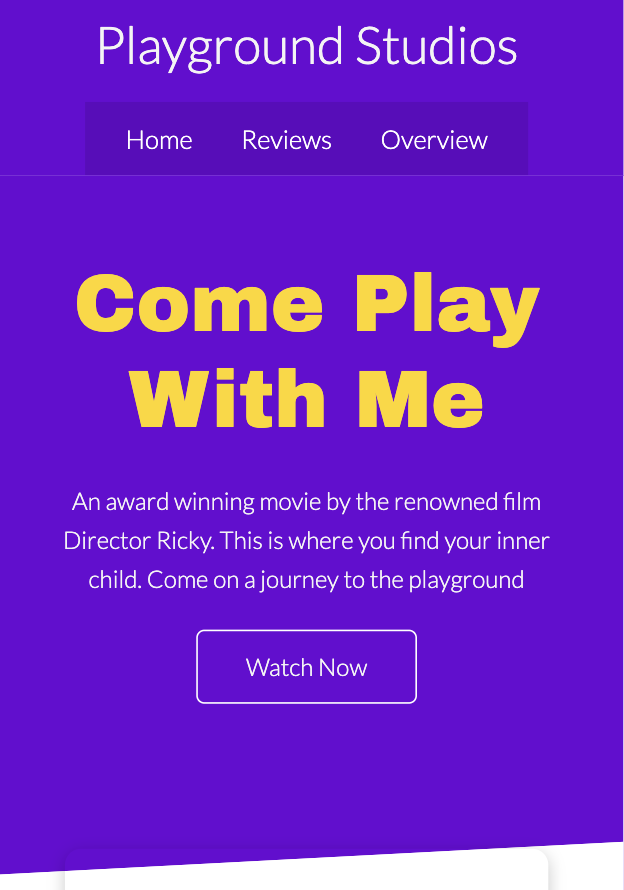The image size is (624, 890).
Task: Tap the Watch Now button
Action: tap(306, 667)
